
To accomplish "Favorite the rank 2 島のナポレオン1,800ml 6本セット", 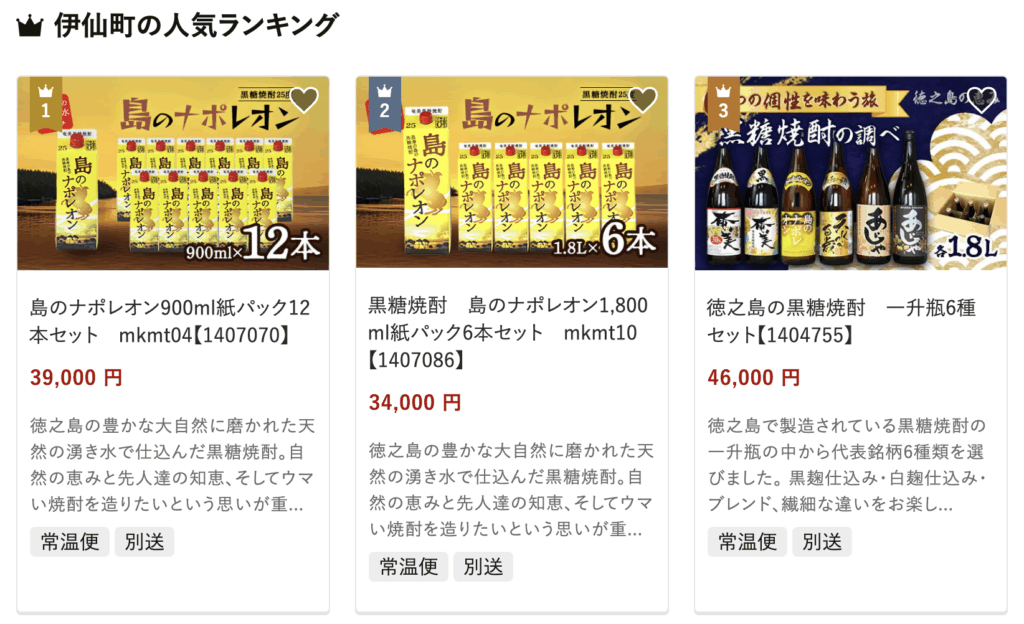I will [x=643, y=100].
